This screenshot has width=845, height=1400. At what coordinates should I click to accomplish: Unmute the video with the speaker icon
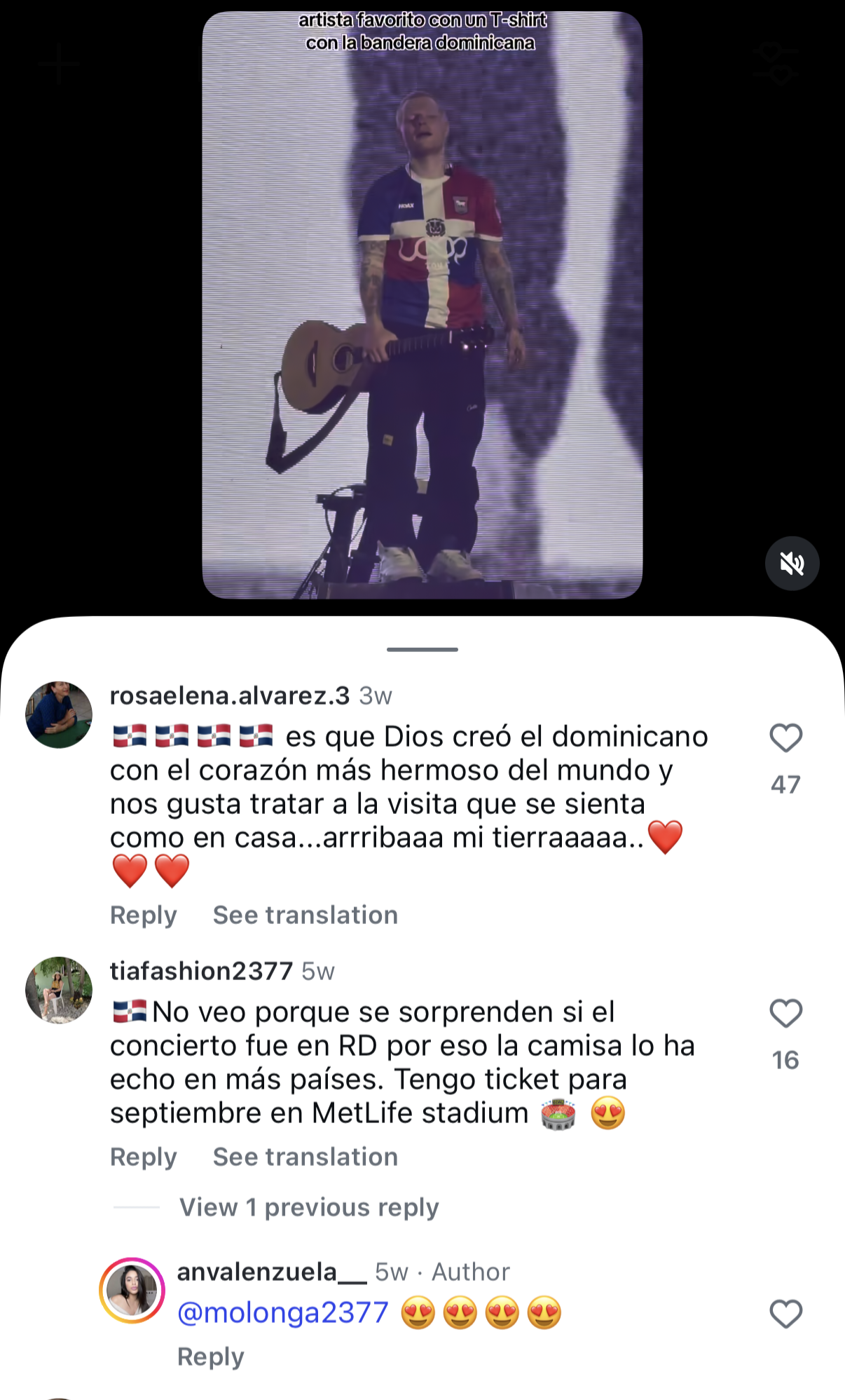(792, 563)
